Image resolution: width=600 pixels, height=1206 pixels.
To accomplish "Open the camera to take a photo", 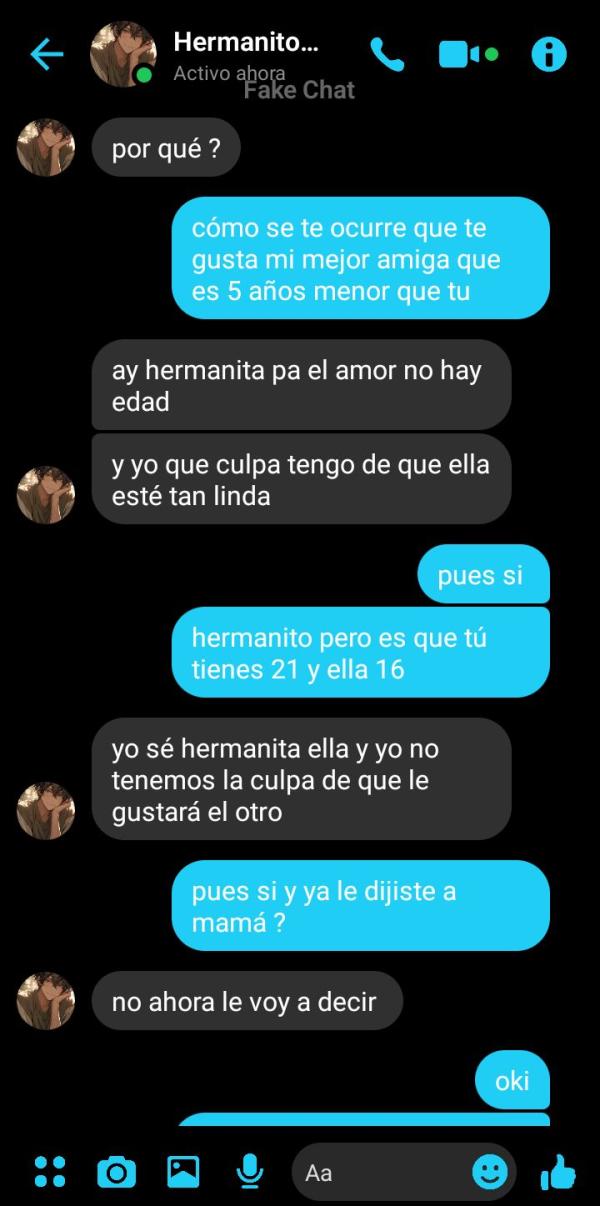I will [x=116, y=1171].
